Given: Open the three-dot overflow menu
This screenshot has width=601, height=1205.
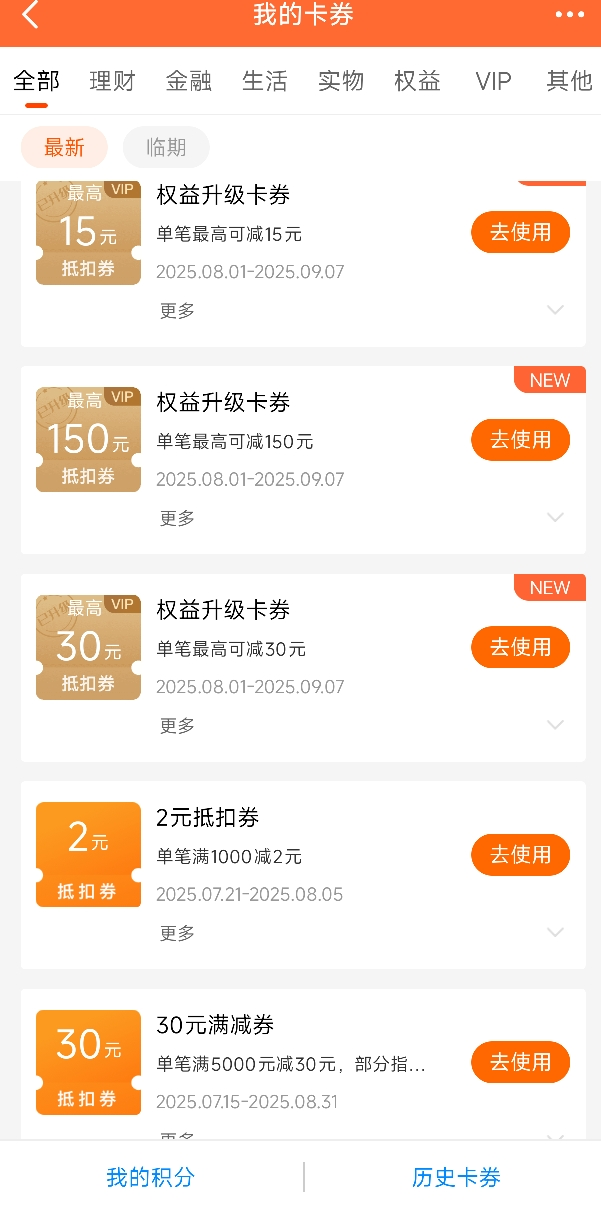Looking at the screenshot, I should coord(570,15).
